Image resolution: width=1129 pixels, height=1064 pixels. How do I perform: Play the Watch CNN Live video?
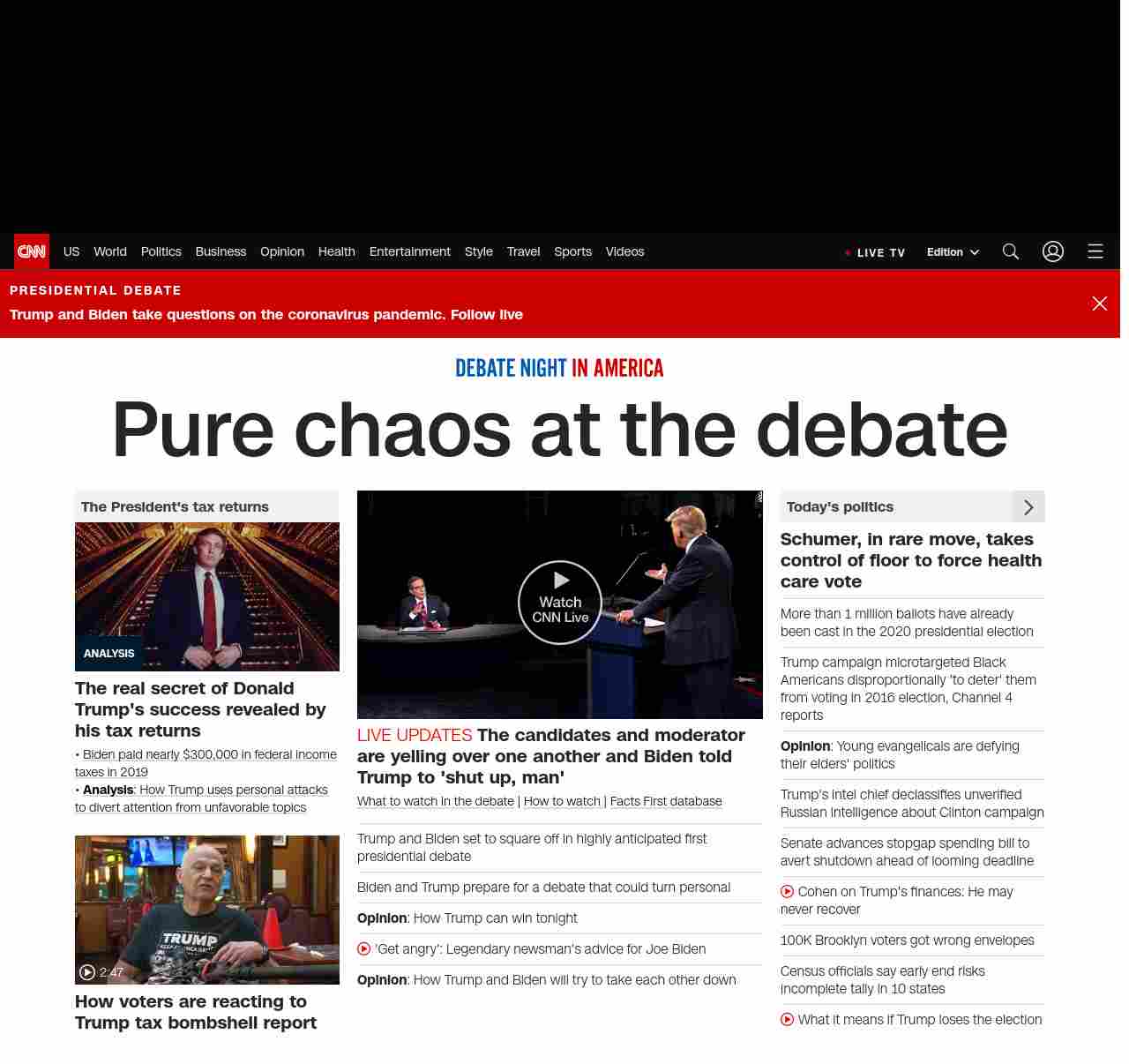560,603
